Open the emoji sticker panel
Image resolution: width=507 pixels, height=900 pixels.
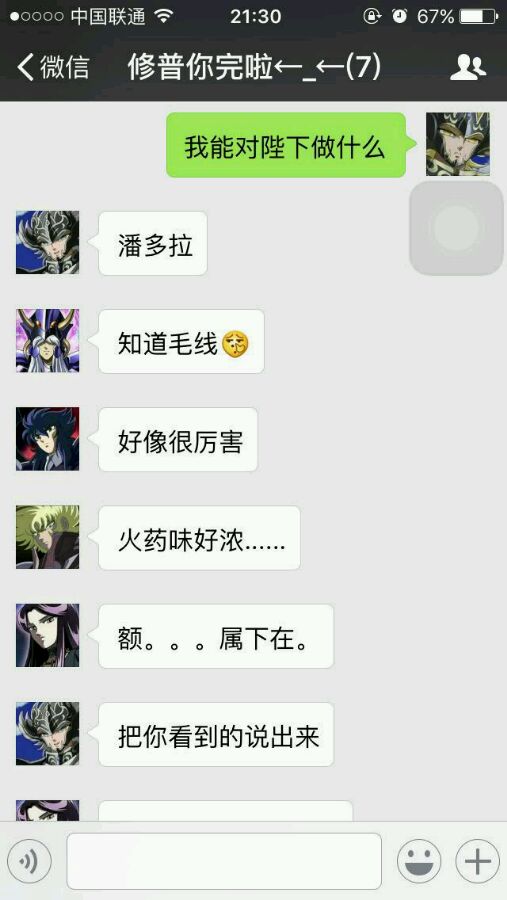click(419, 861)
